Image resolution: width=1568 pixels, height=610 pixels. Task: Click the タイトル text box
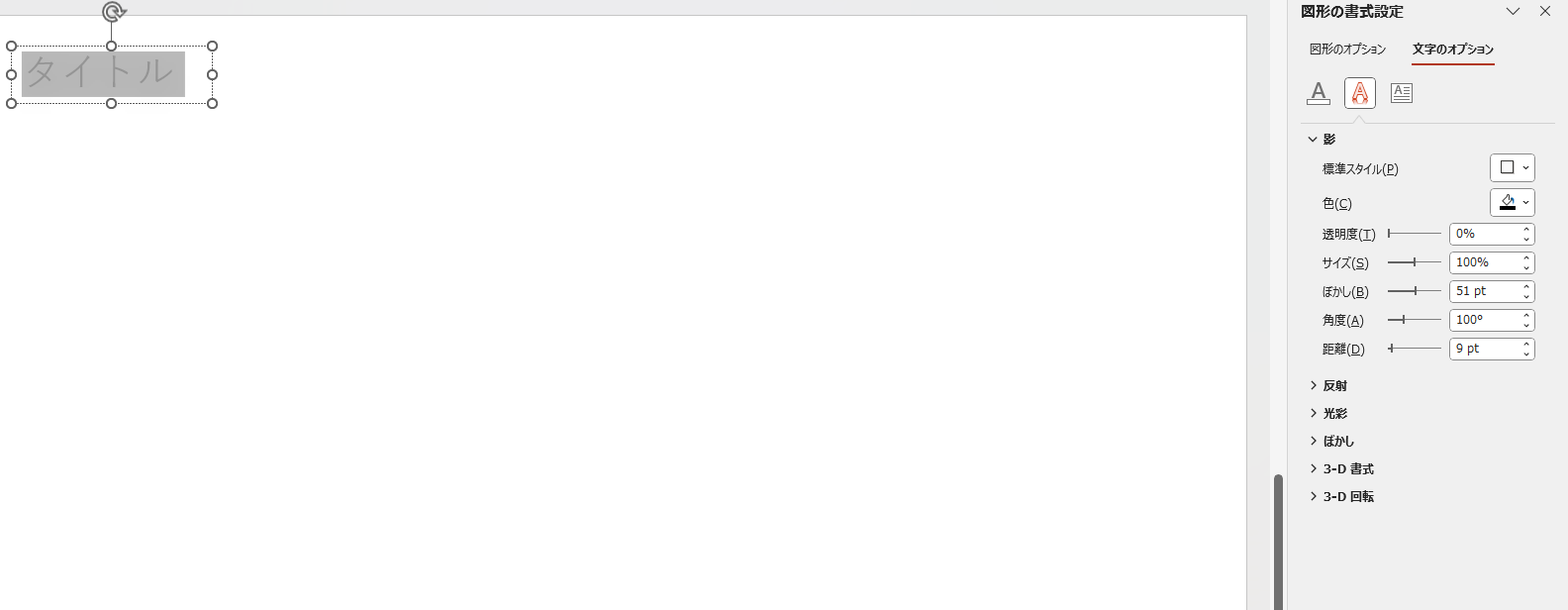pos(103,74)
